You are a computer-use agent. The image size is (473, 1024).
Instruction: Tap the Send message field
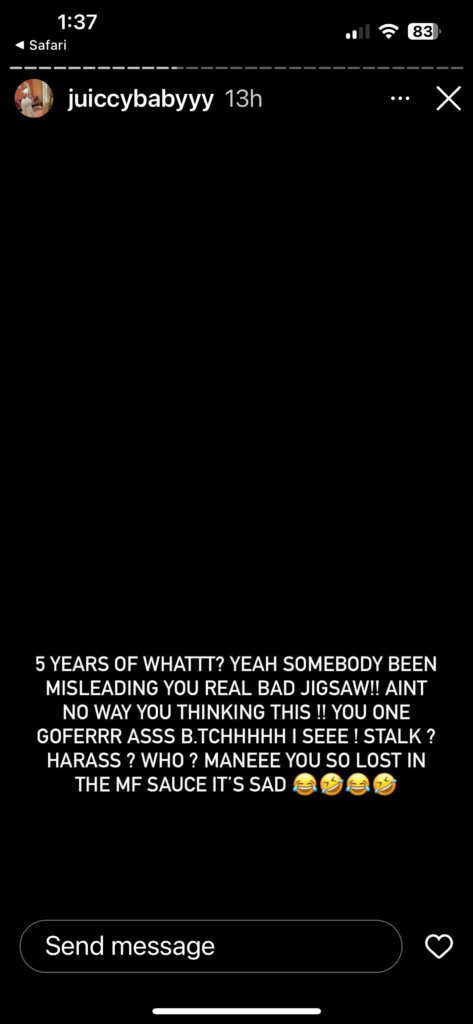point(211,946)
